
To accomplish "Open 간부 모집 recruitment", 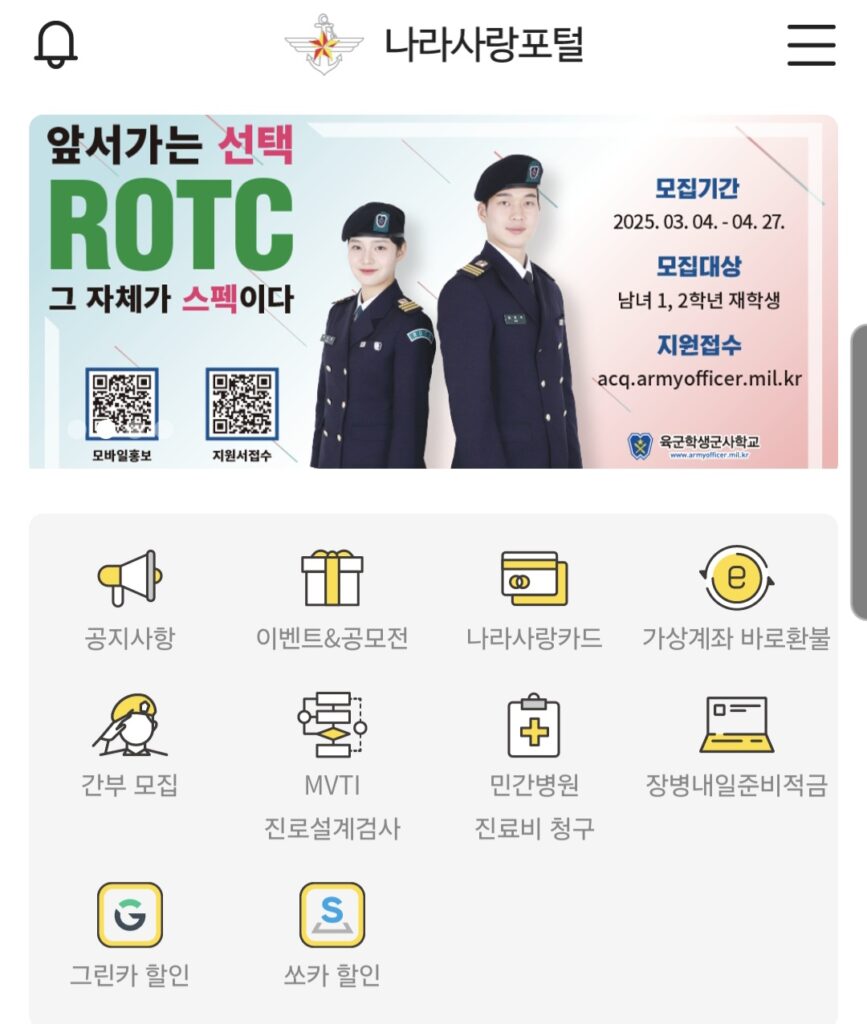I will pyautogui.click(x=130, y=745).
